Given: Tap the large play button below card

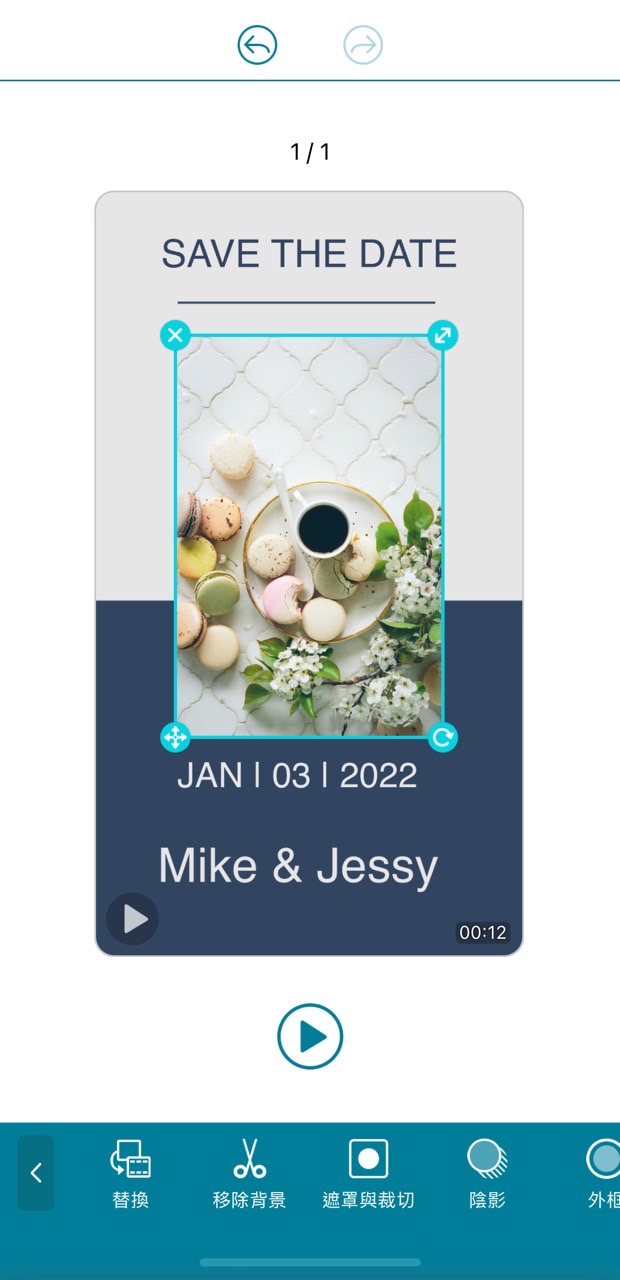Looking at the screenshot, I should (x=310, y=1036).
